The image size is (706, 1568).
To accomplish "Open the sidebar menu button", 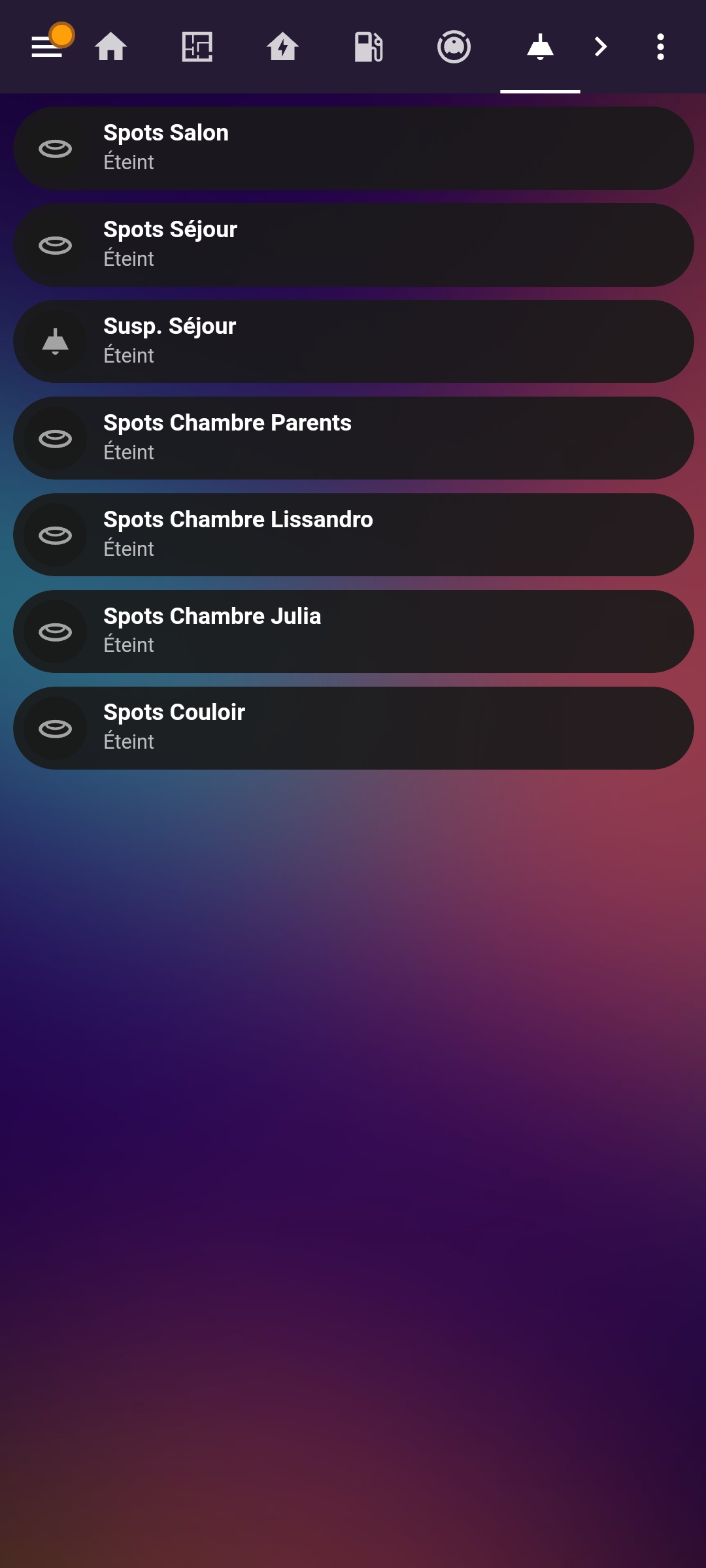I will pyautogui.click(x=47, y=46).
